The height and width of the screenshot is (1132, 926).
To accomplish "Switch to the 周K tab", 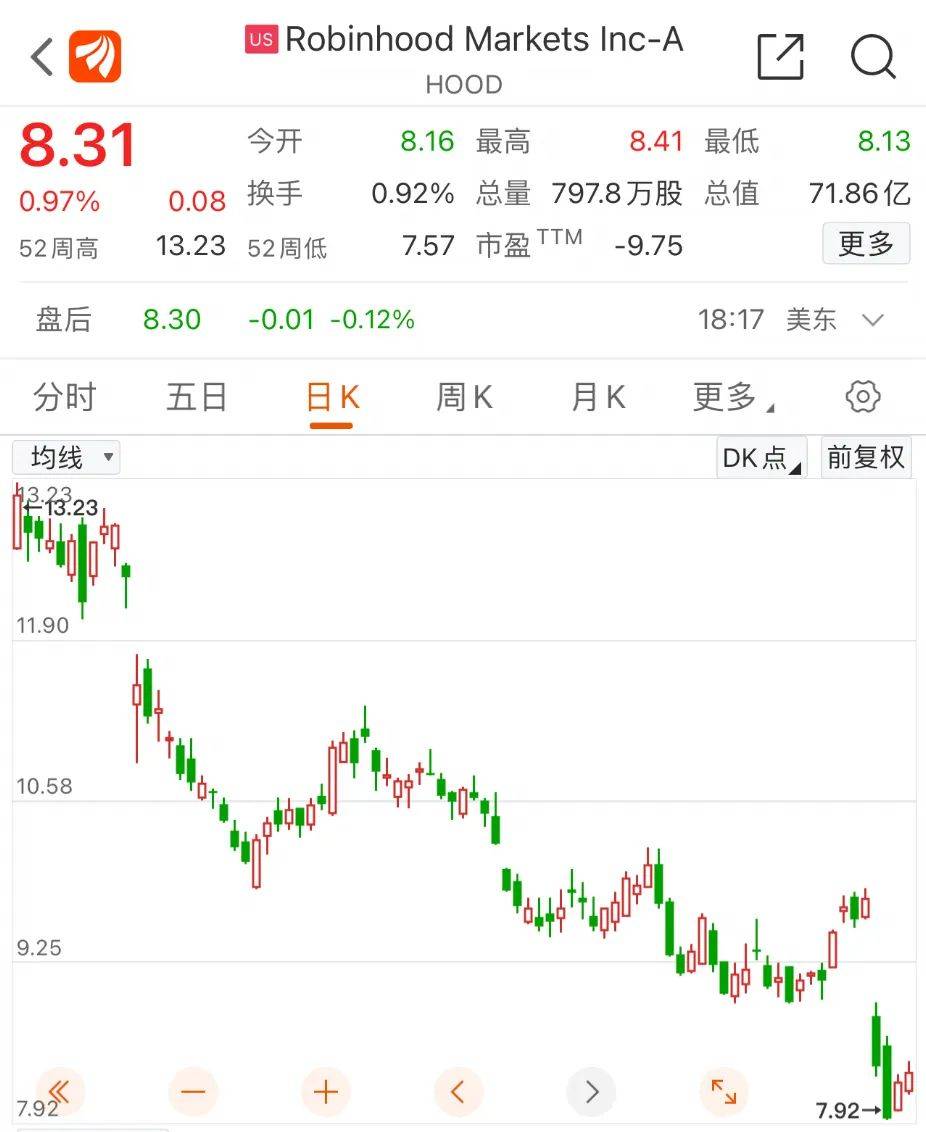I will point(464,398).
